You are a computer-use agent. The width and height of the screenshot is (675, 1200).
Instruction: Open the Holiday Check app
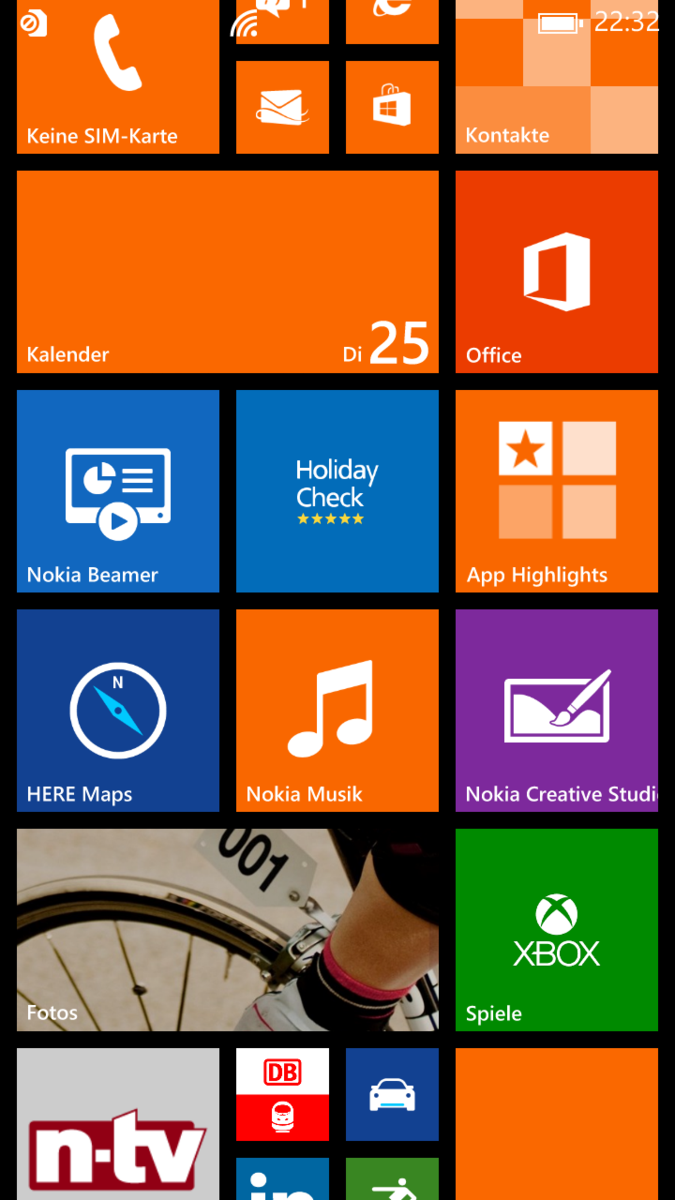337,491
